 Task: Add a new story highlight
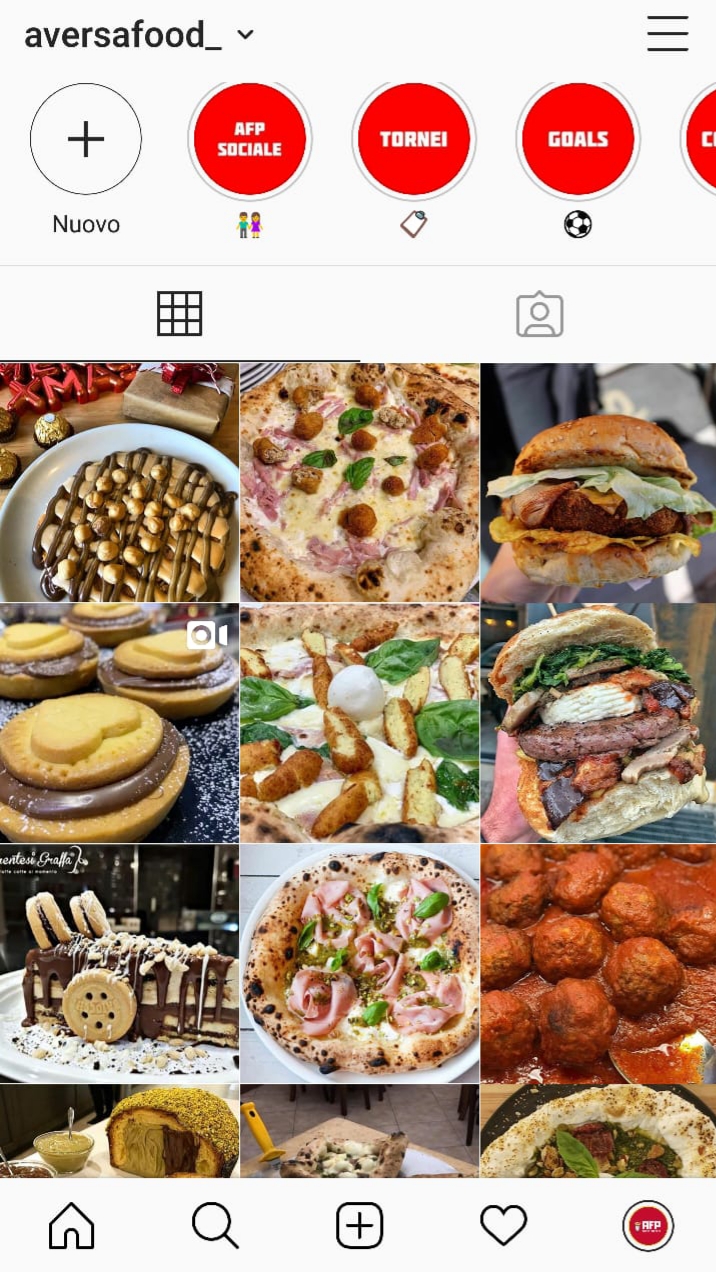[86, 139]
